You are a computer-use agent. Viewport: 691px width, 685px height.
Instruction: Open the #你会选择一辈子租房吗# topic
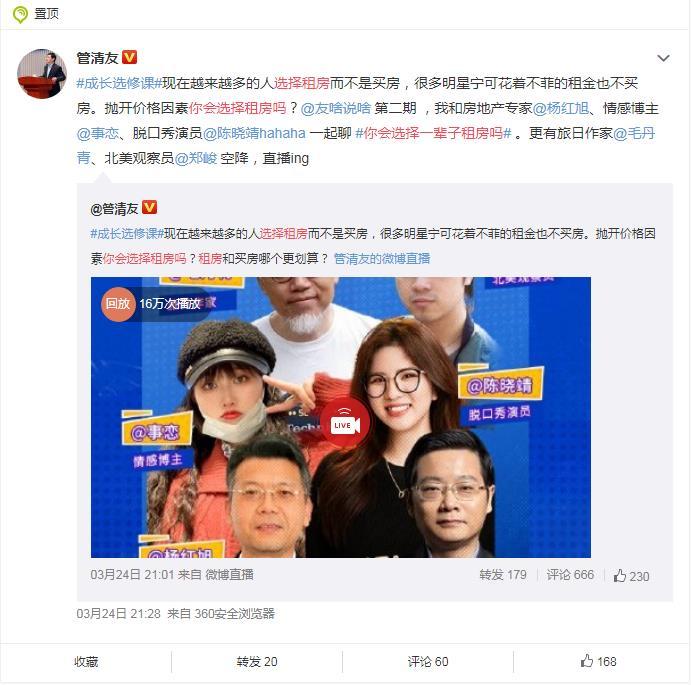point(433,132)
